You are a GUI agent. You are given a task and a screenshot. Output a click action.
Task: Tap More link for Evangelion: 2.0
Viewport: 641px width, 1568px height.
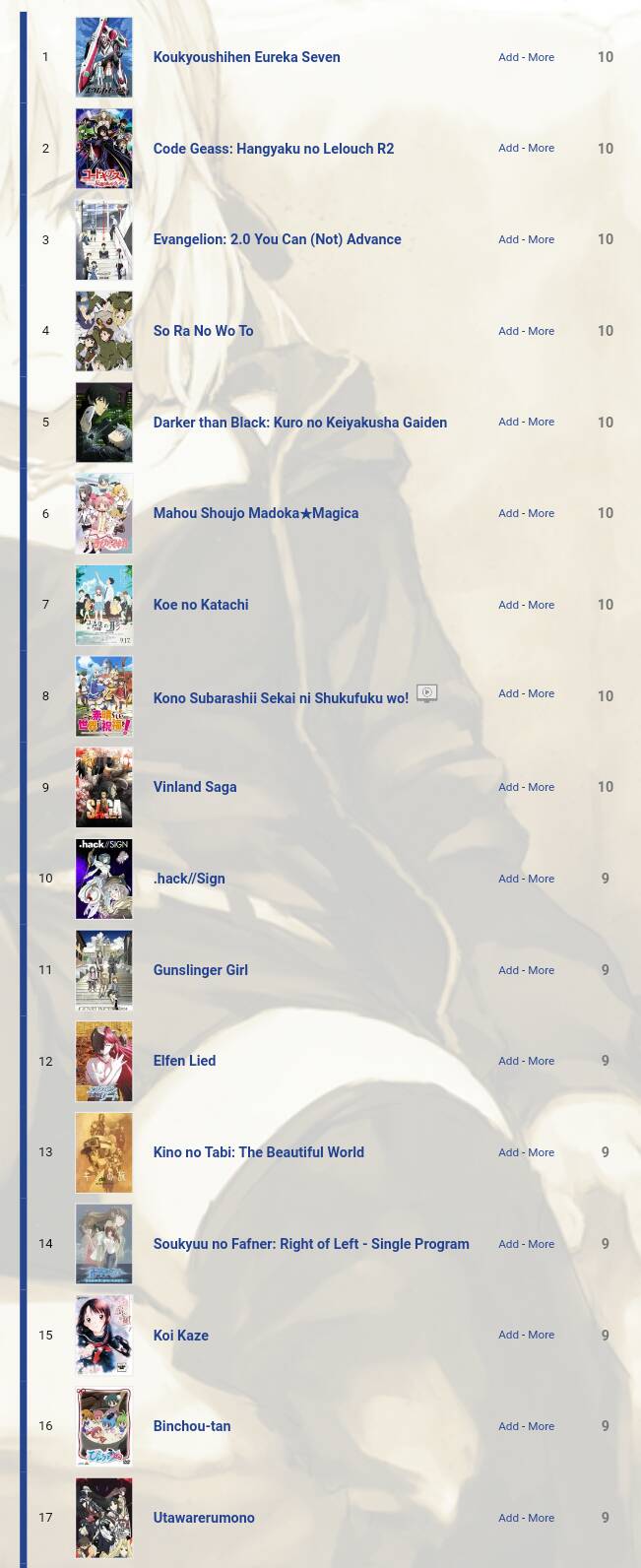click(x=541, y=239)
